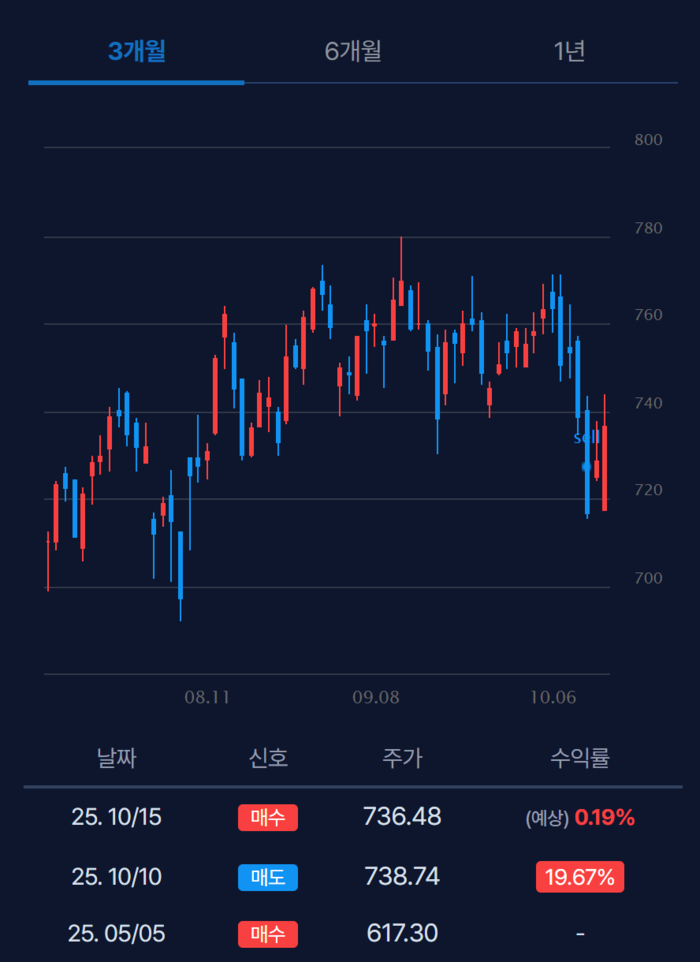Select the 6개월 chart period
This screenshot has width=700, height=962.
coord(353,52)
